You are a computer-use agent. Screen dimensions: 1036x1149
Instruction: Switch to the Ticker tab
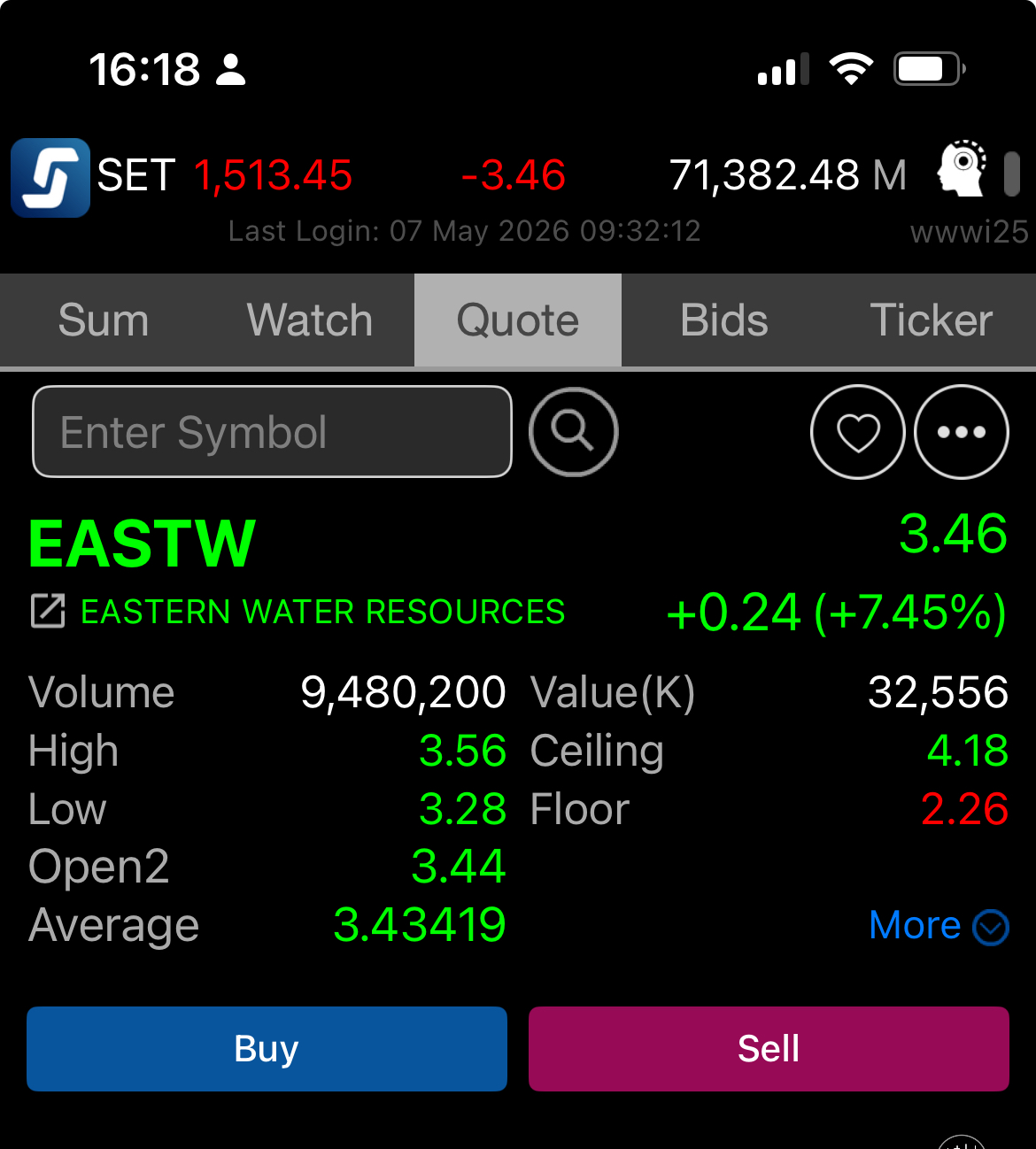932,320
